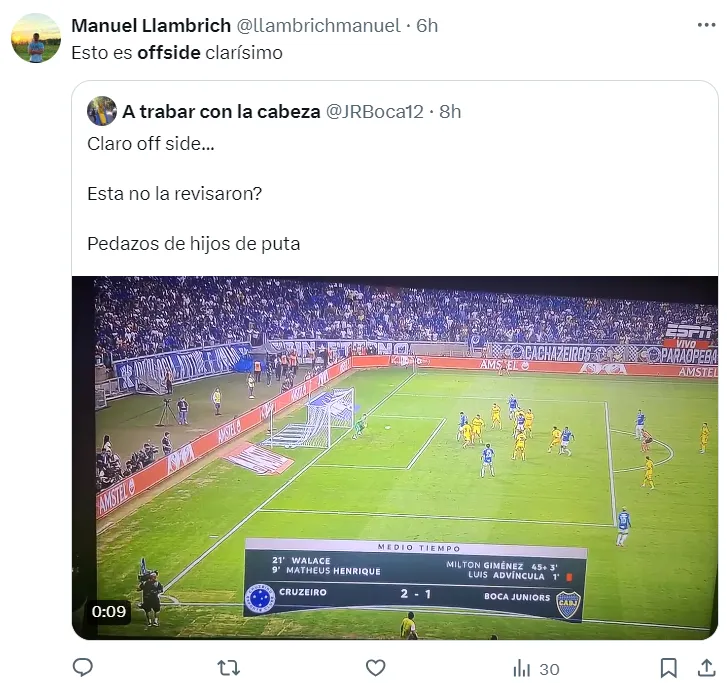727x683 pixels.
Task: Like the offside tweet
Action: 375,668
